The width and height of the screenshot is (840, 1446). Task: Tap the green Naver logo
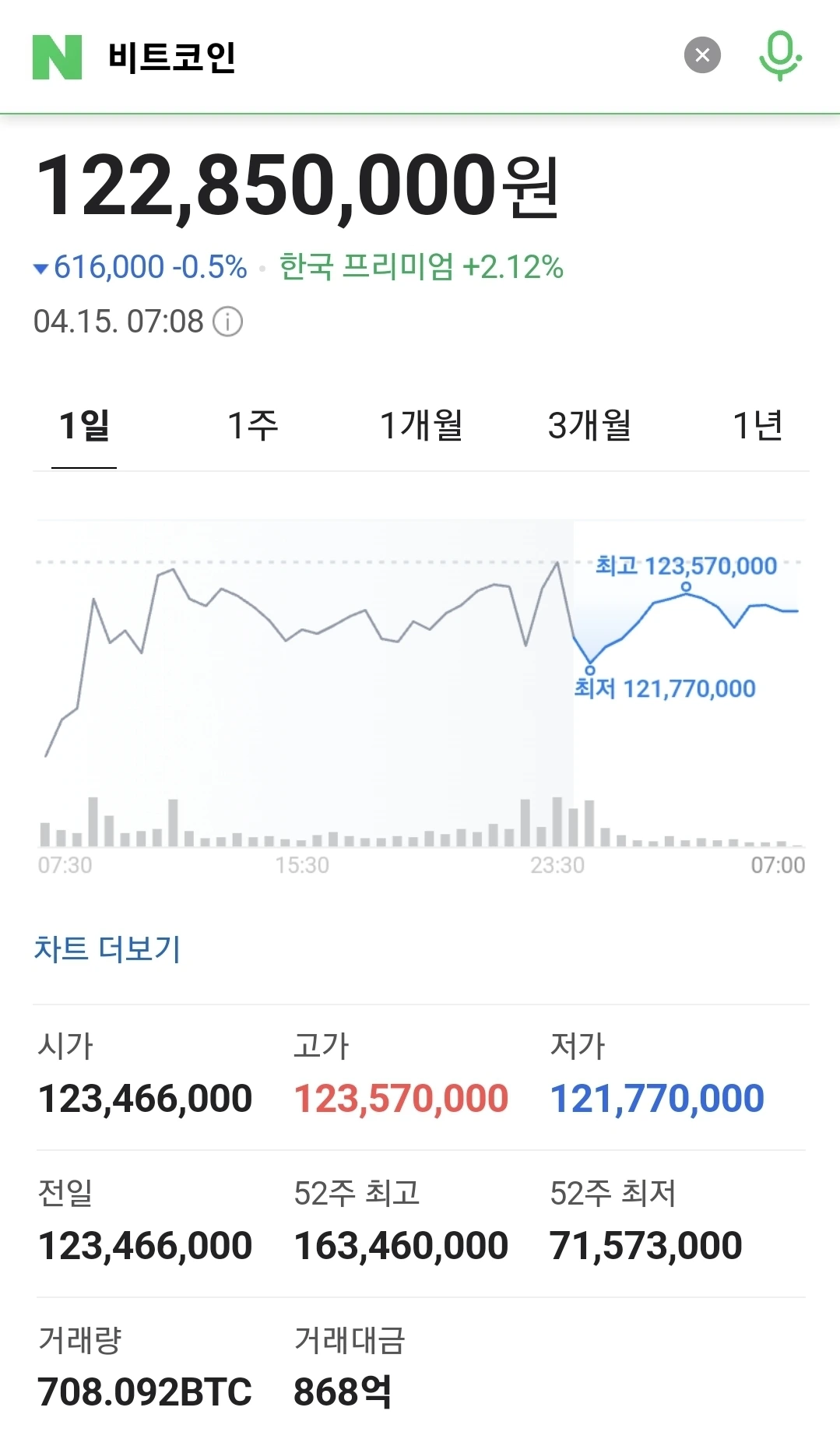click(57, 57)
